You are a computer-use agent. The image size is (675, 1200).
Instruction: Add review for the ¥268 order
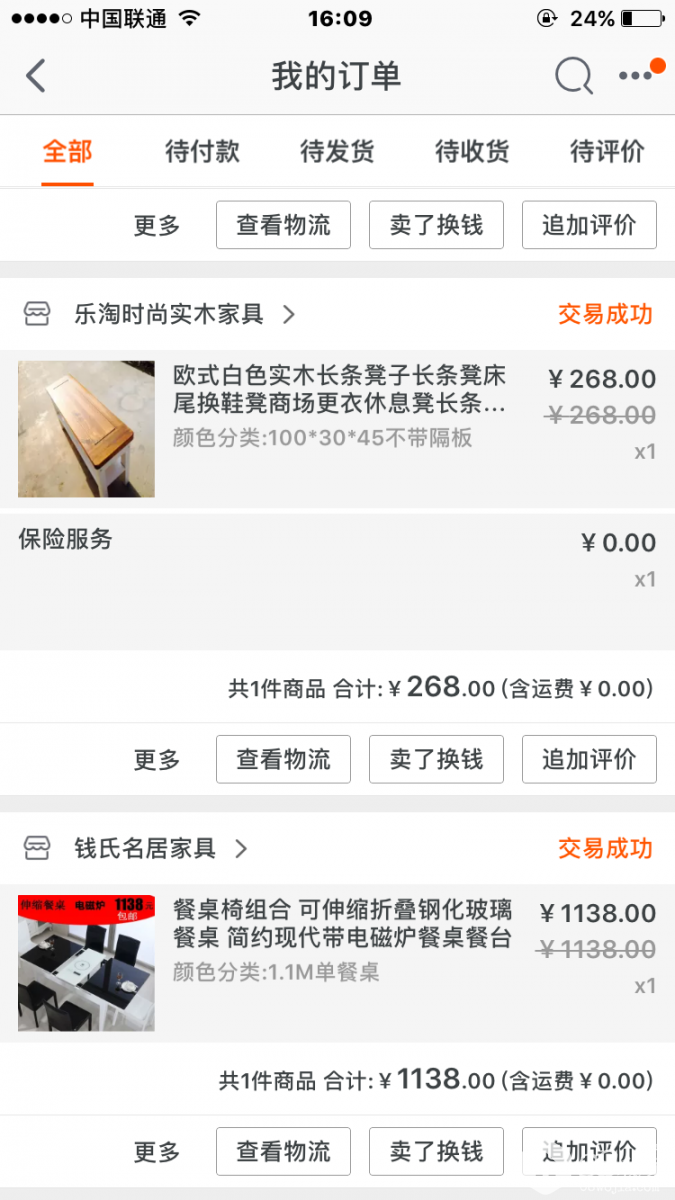pyautogui.click(x=589, y=760)
